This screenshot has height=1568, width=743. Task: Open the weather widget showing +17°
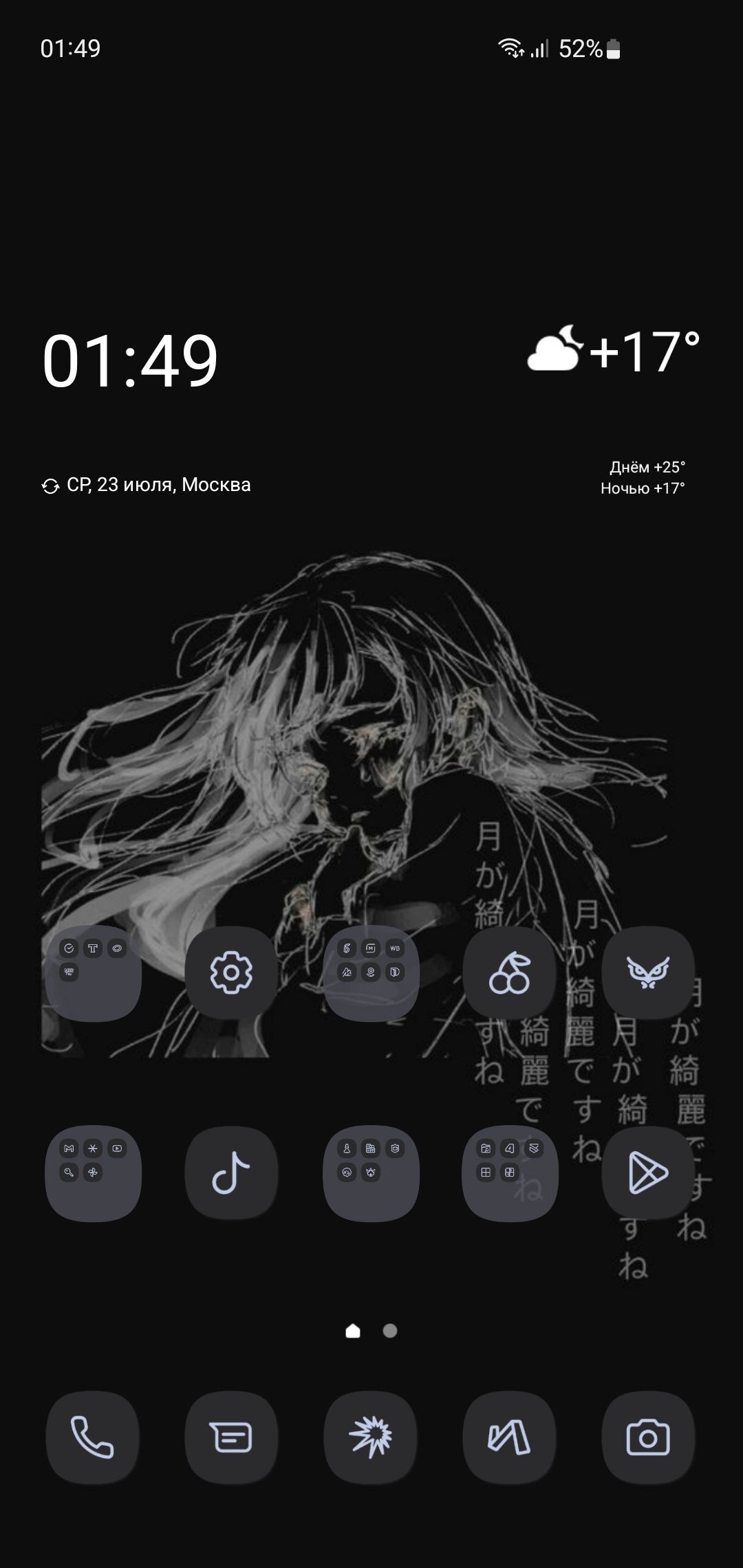(614, 352)
